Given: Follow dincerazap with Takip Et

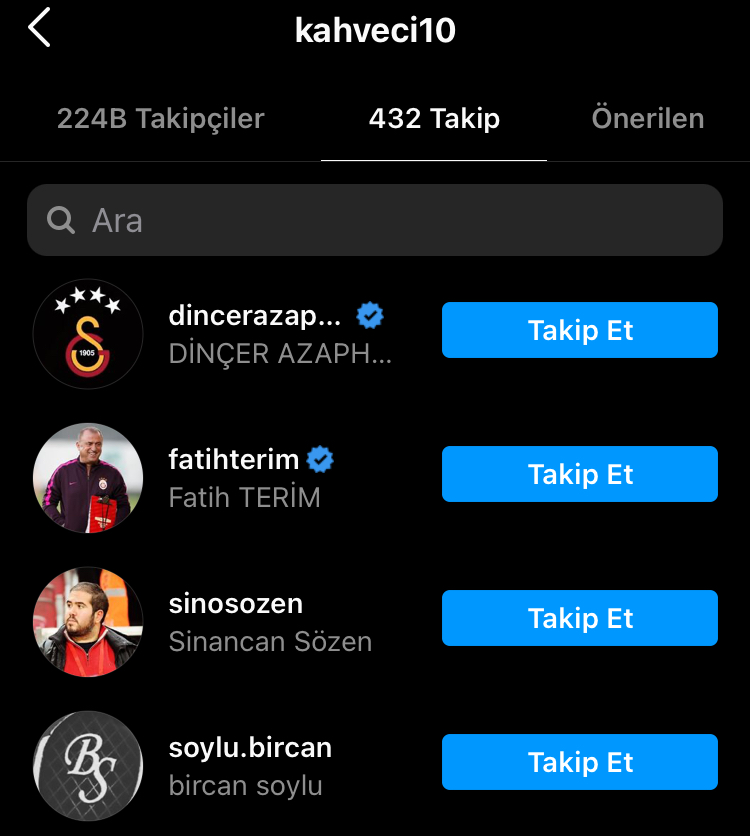Looking at the screenshot, I should pos(580,330).
